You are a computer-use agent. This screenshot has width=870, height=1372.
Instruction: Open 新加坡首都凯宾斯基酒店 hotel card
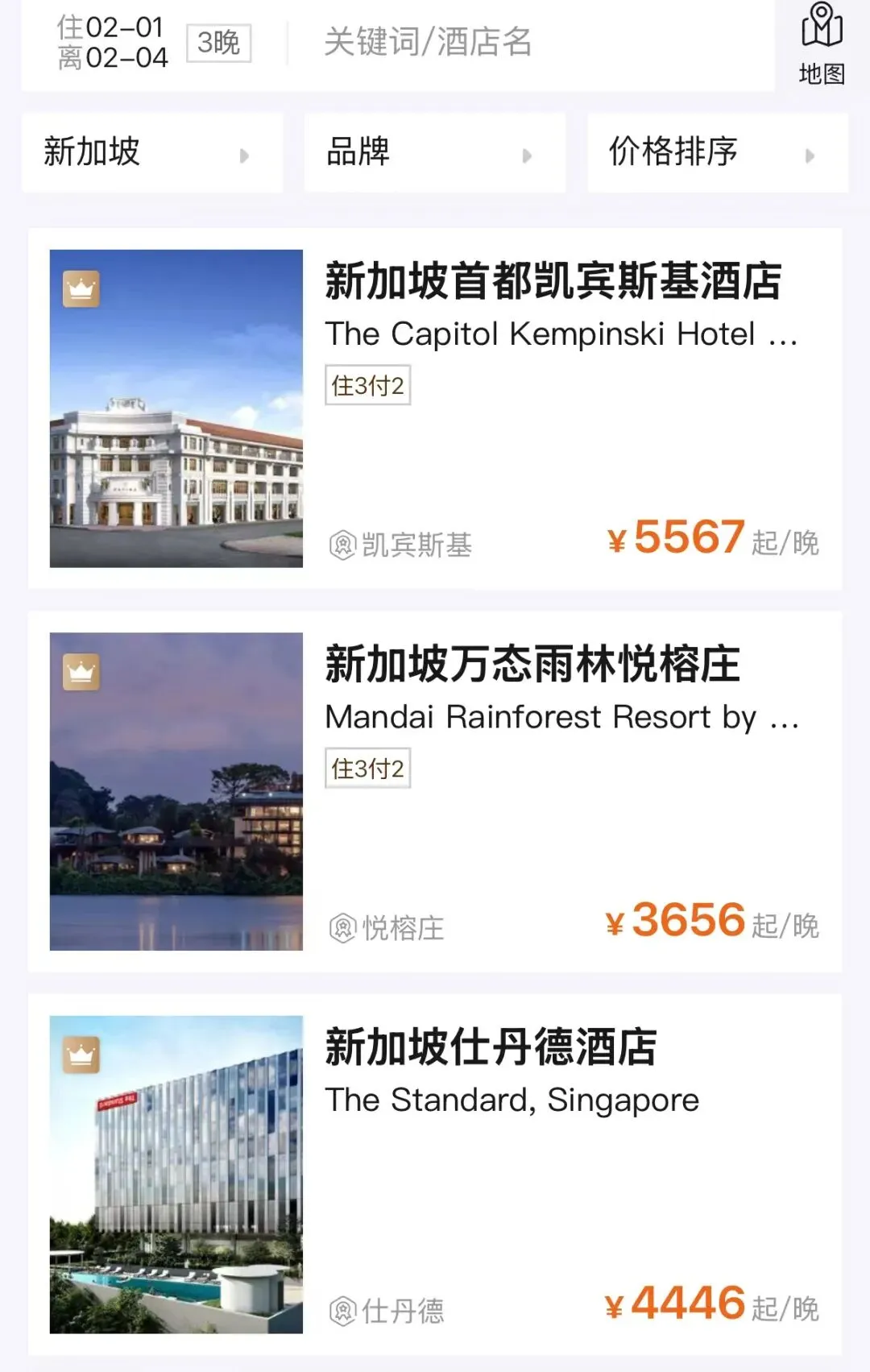(x=553, y=282)
